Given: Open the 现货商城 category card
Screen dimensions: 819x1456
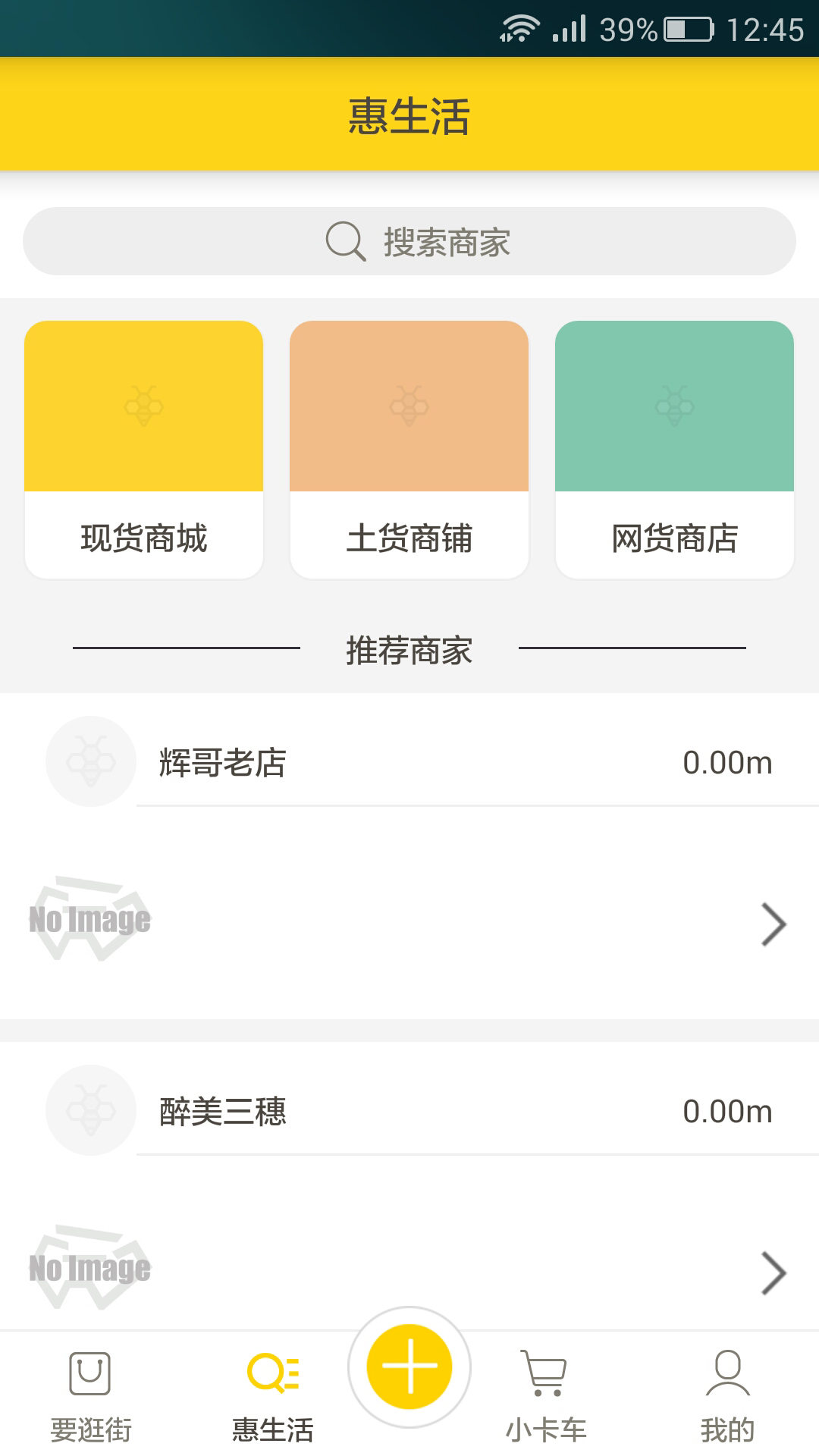Looking at the screenshot, I should [x=144, y=449].
